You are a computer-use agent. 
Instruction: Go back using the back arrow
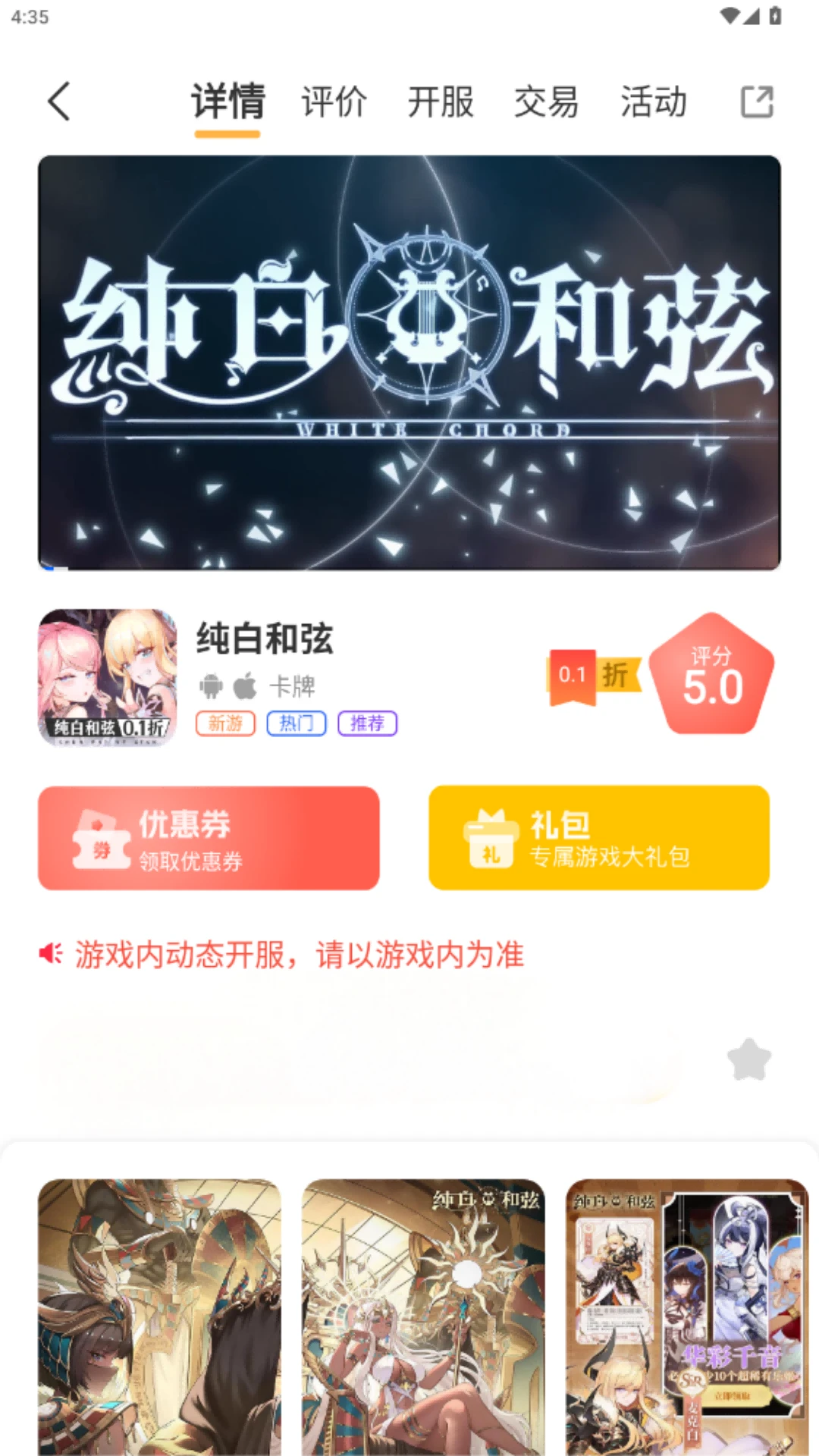59,102
